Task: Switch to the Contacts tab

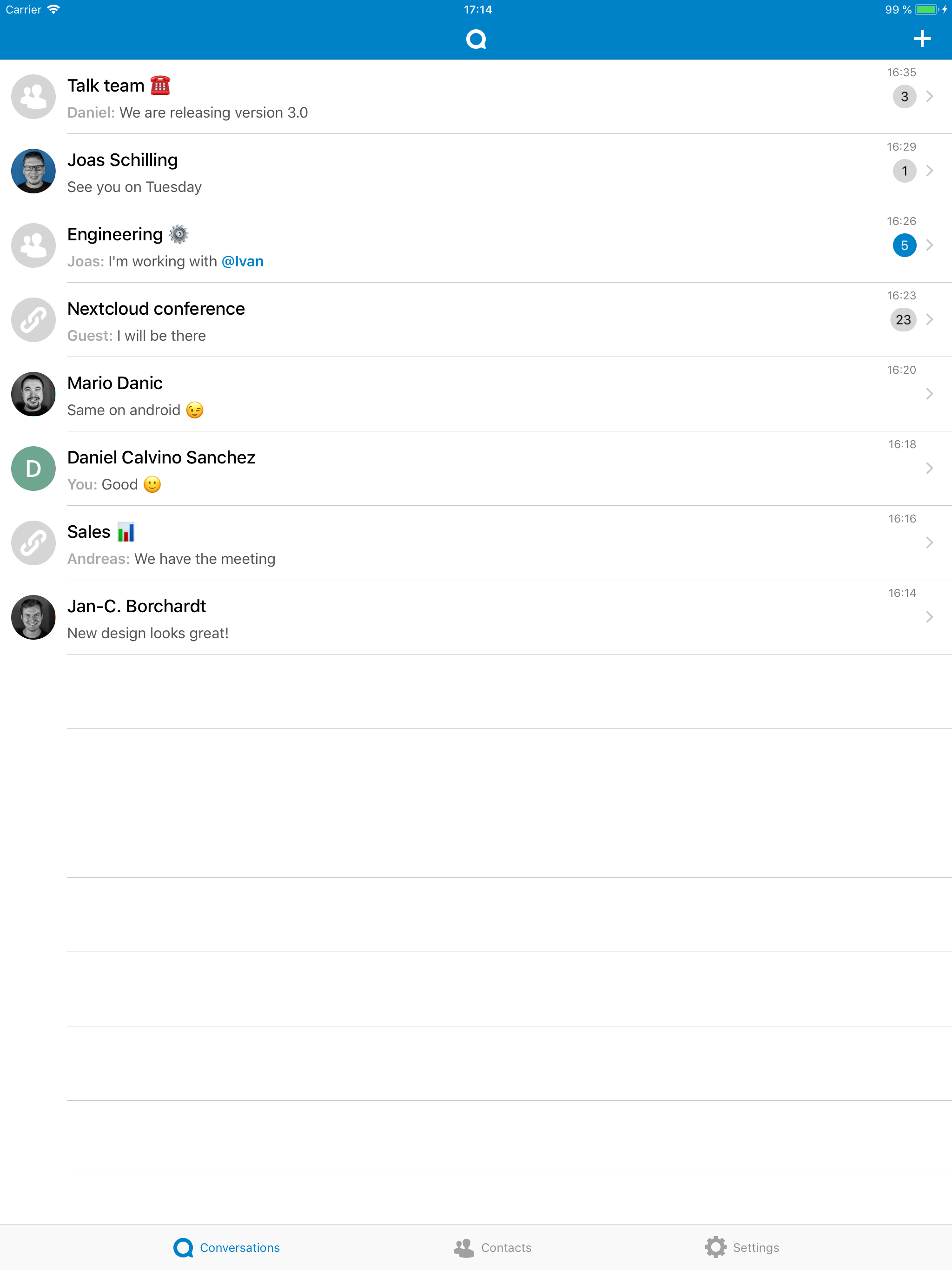Action: [493, 1247]
